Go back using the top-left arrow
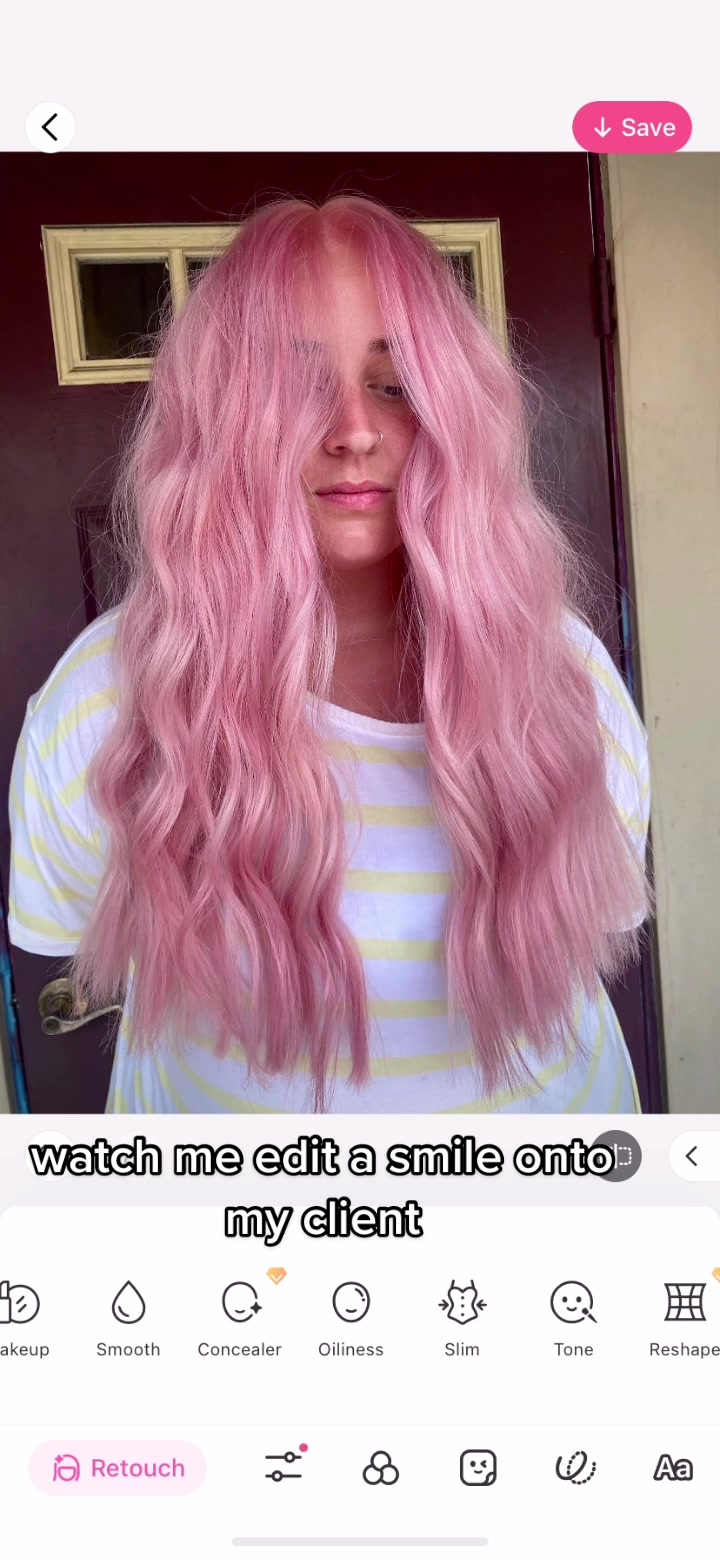The width and height of the screenshot is (720, 1560). point(50,127)
